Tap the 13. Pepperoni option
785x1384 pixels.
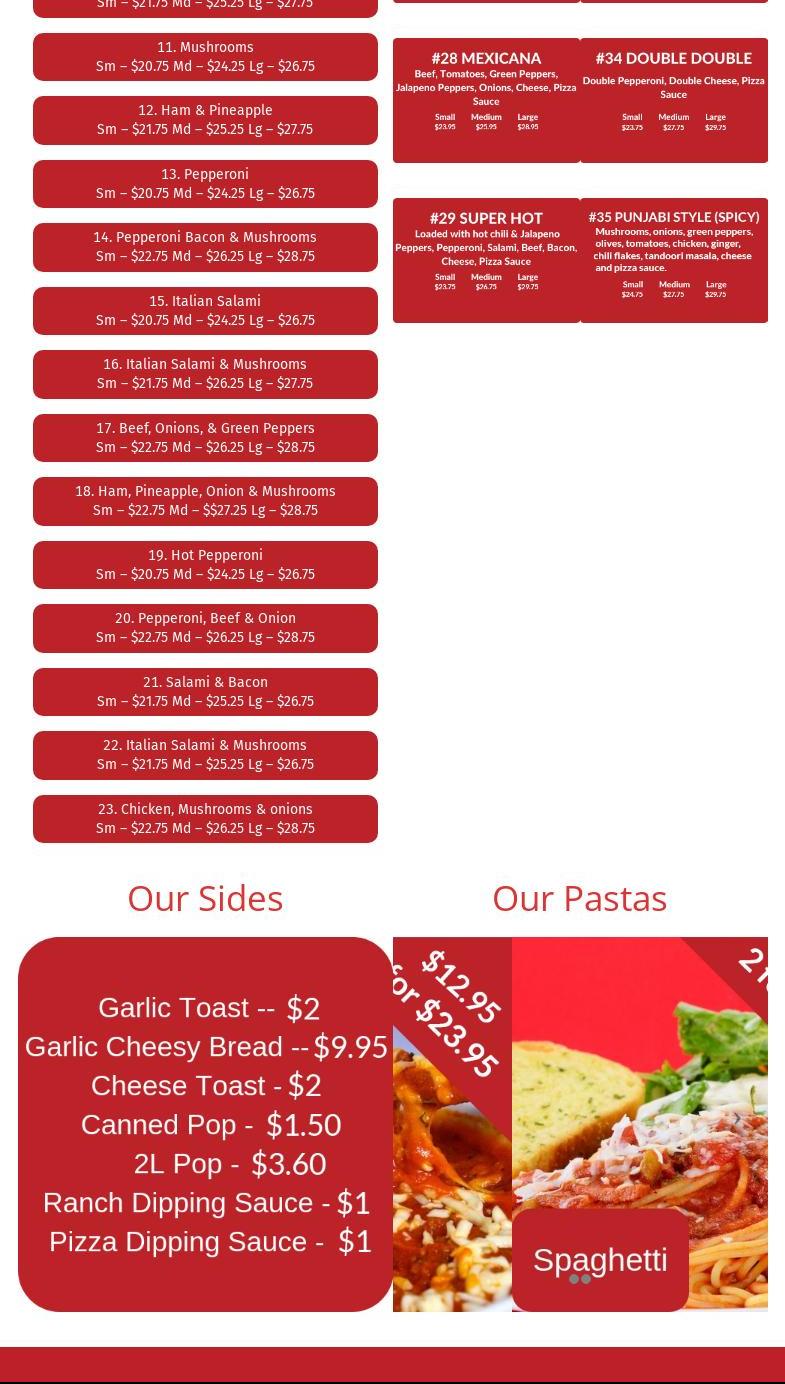[205, 184]
